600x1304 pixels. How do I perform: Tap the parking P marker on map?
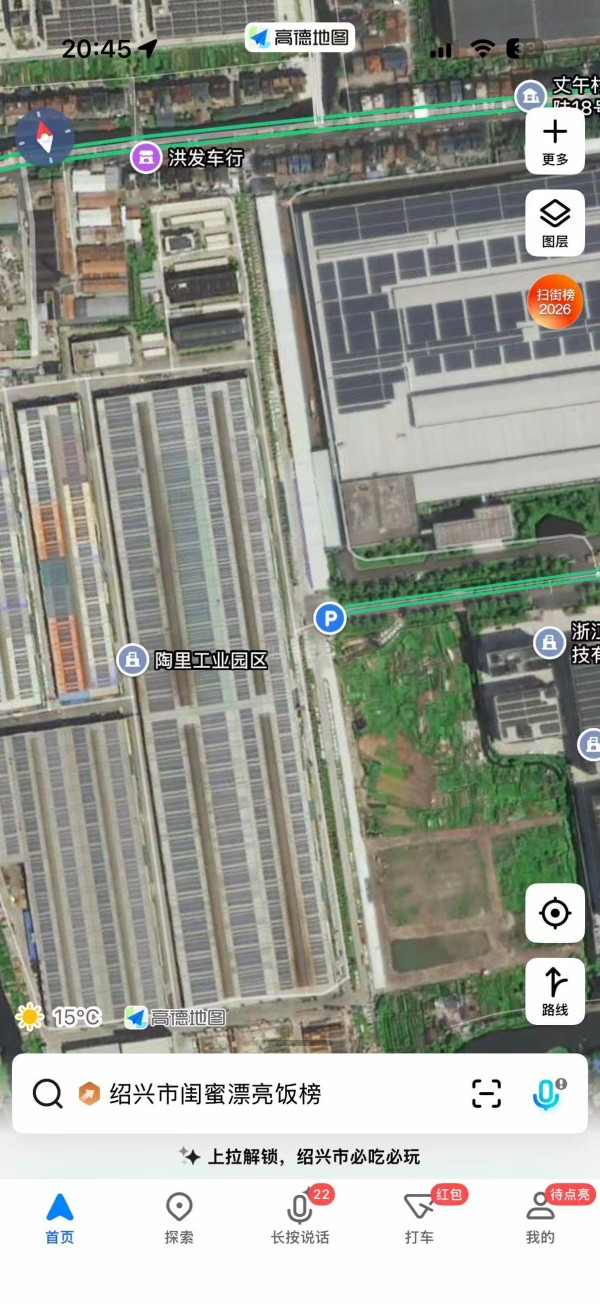pos(329,619)
